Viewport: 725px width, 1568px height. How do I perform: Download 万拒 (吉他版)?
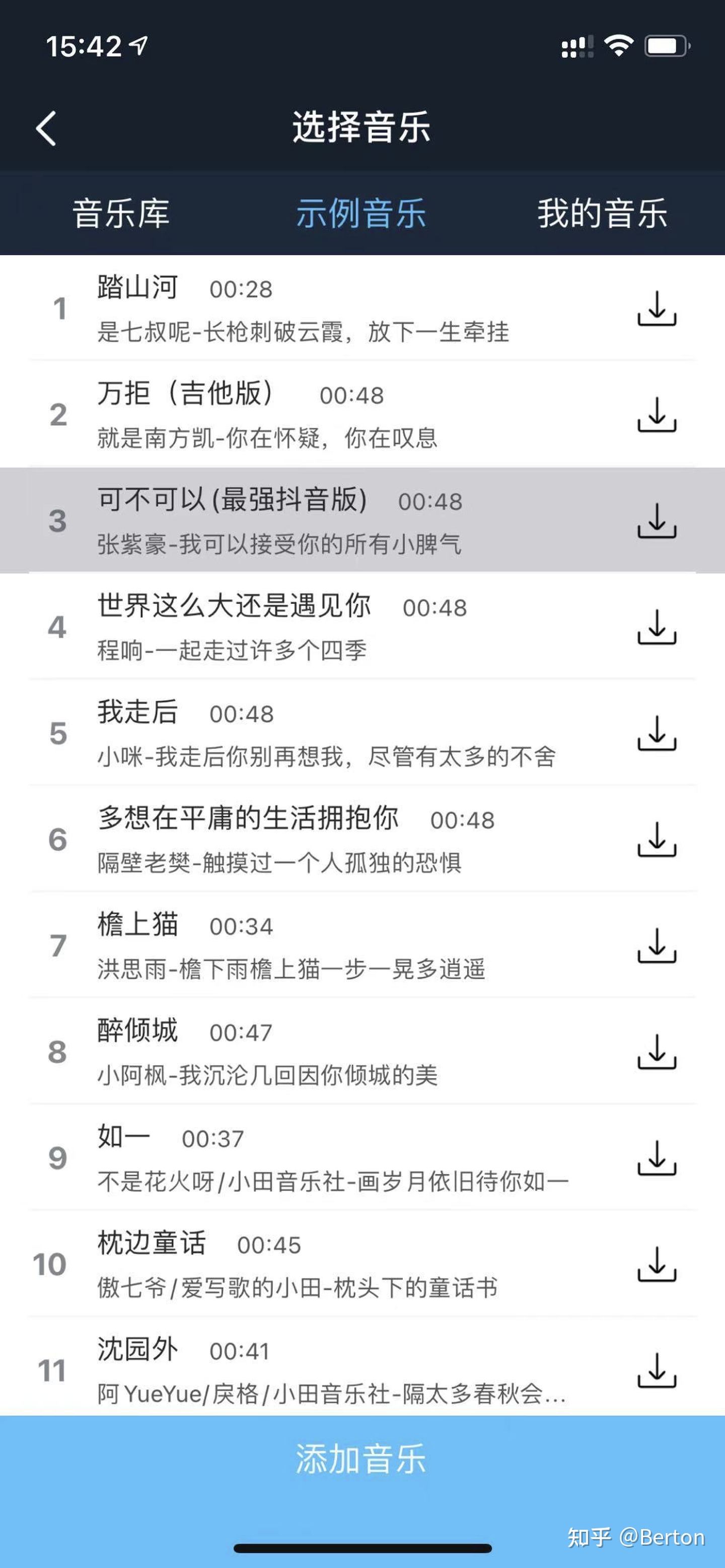point(659,415)
